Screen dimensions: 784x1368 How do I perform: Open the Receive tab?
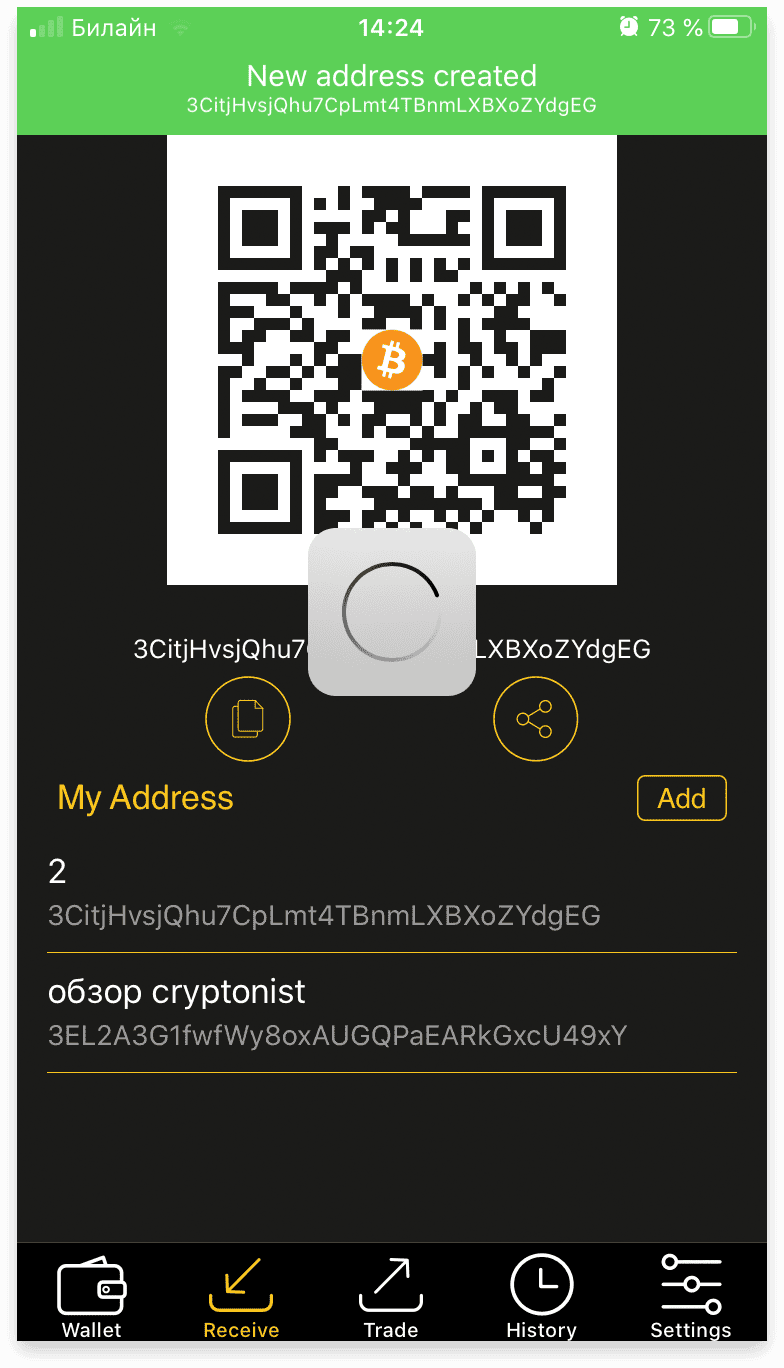pos(241,1296)
